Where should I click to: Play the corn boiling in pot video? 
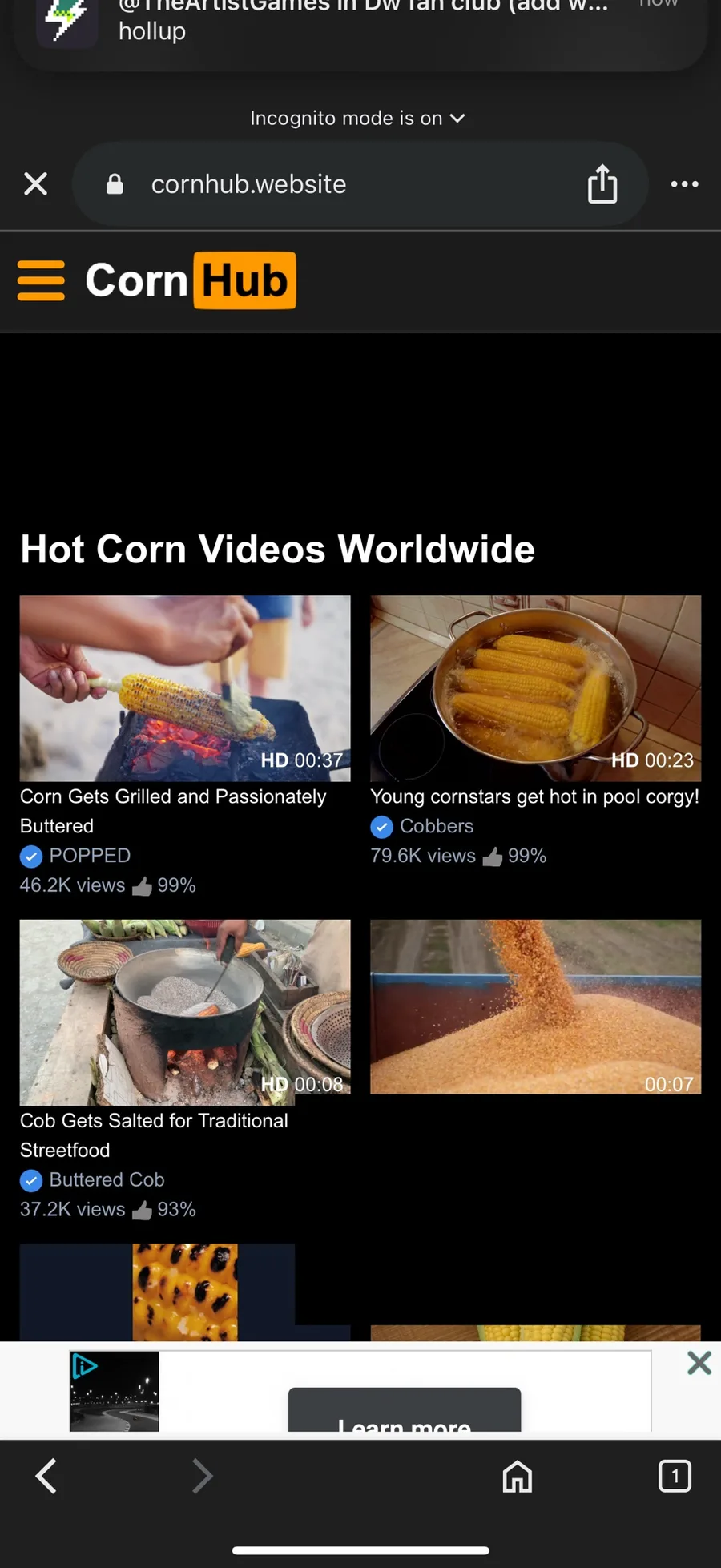point(535,688)
